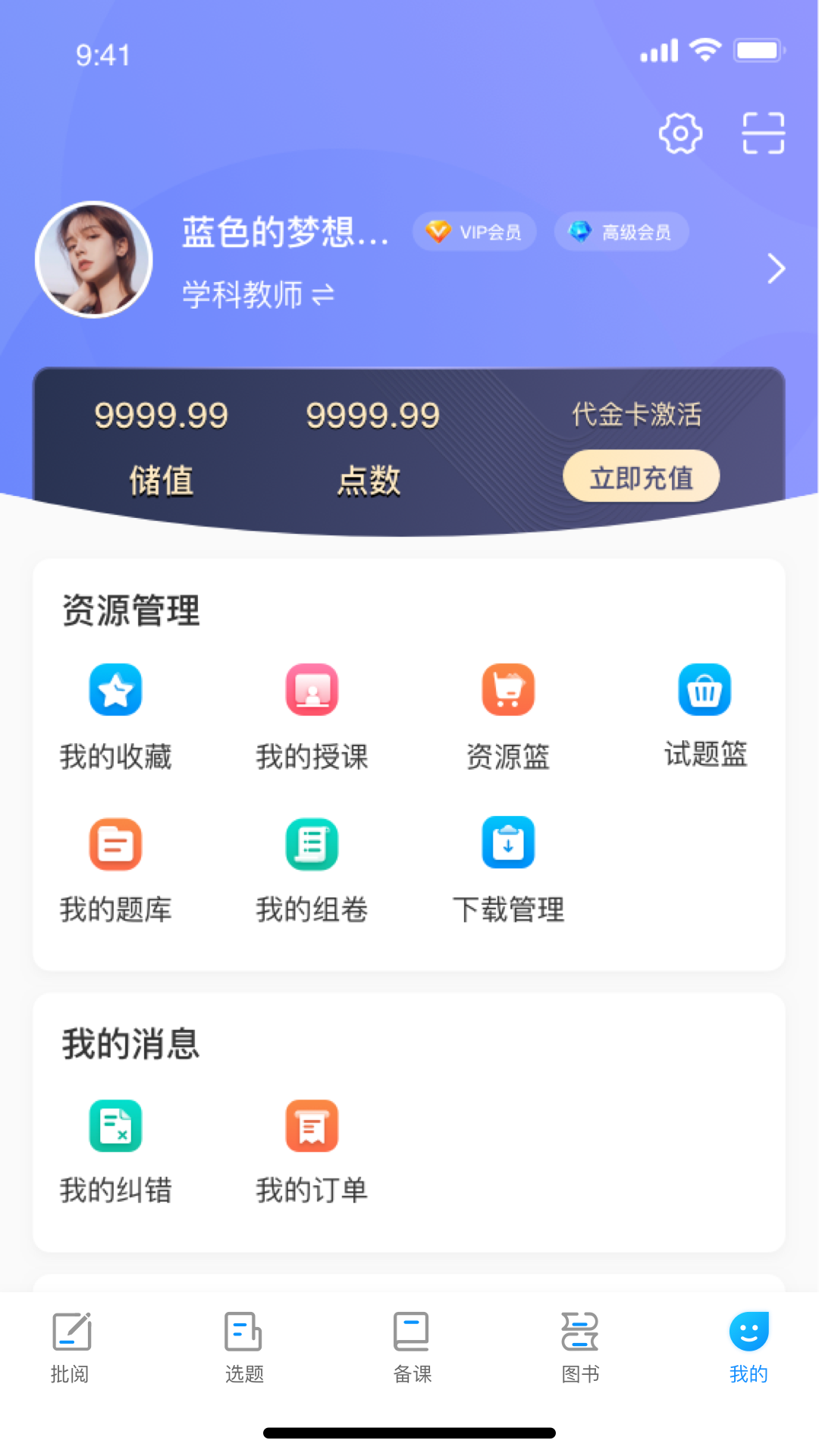Switch to the 备课 tab

[x=411, y=1357]
